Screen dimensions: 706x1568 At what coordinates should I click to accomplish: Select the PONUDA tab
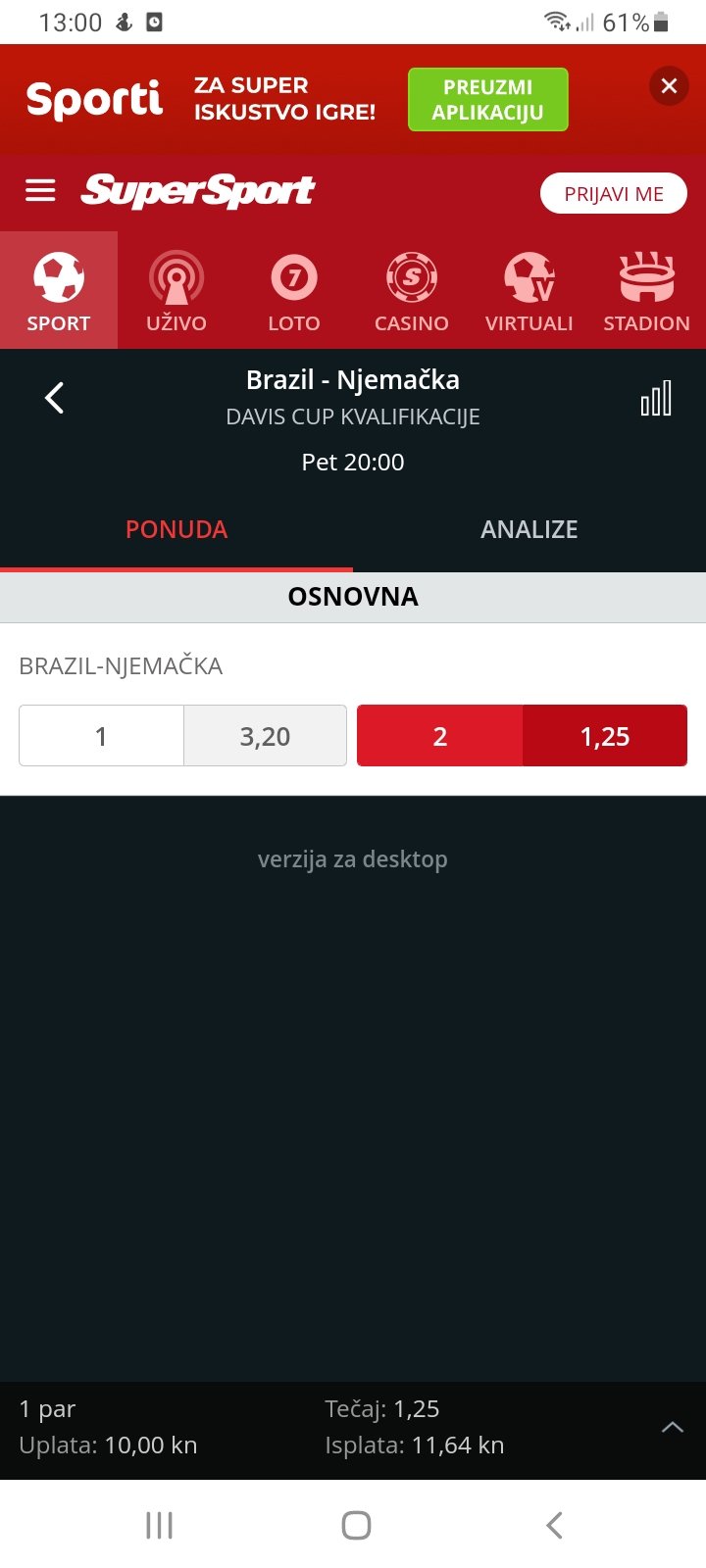(x=176, y=529)
